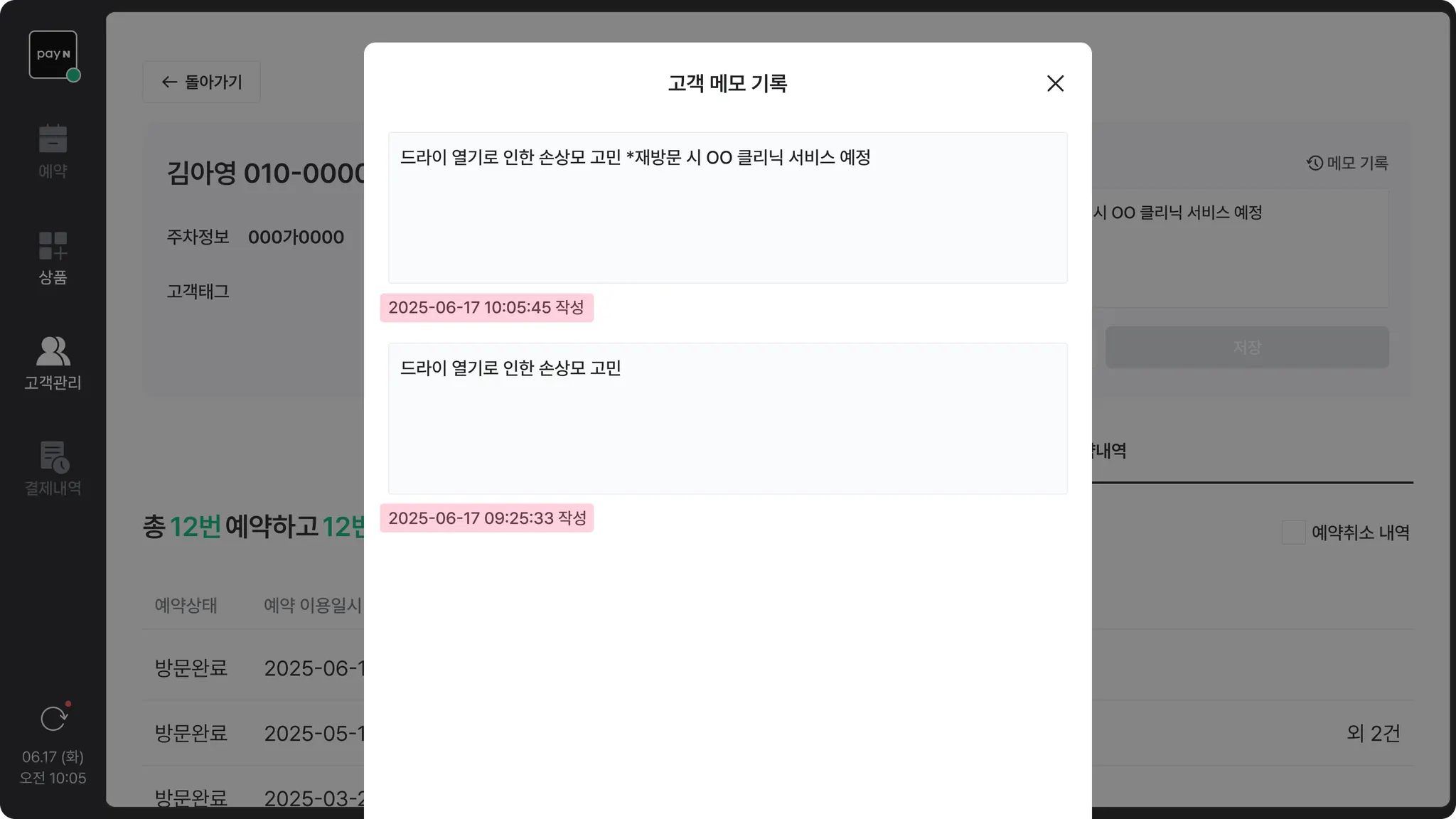
Task: Select 고객관리 in the side navigation
Action: coord(53,363)
